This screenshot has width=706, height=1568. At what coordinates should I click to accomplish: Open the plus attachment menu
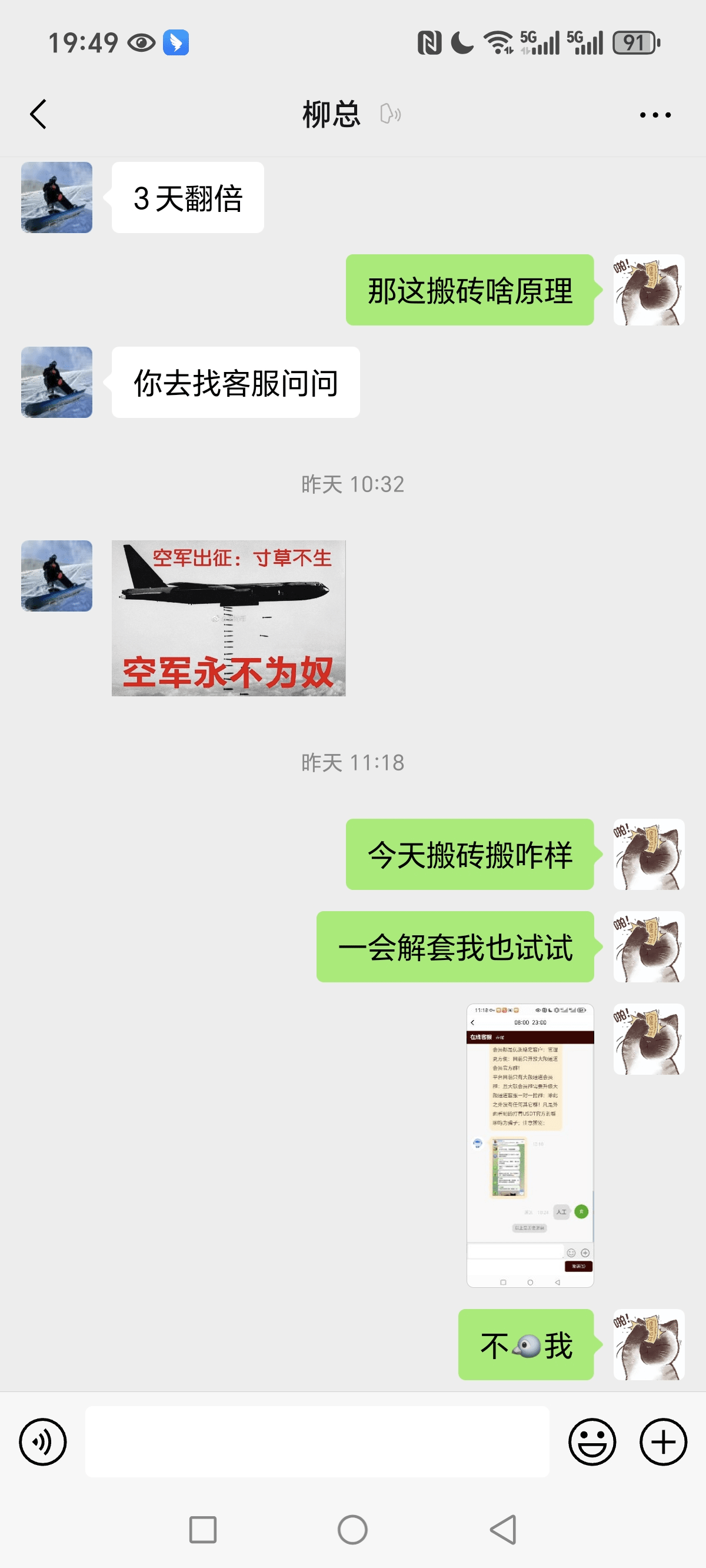(663, 1441)
